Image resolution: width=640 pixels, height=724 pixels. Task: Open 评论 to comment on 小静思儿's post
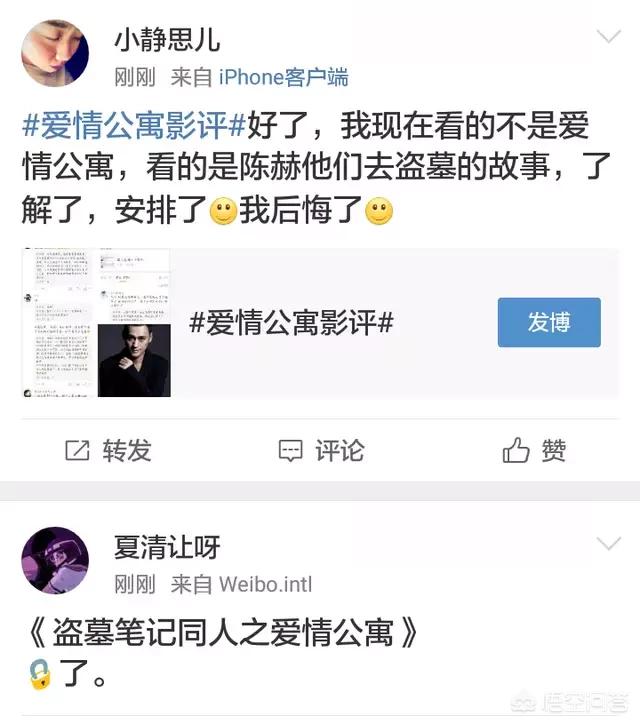click(x=321, y=451)
